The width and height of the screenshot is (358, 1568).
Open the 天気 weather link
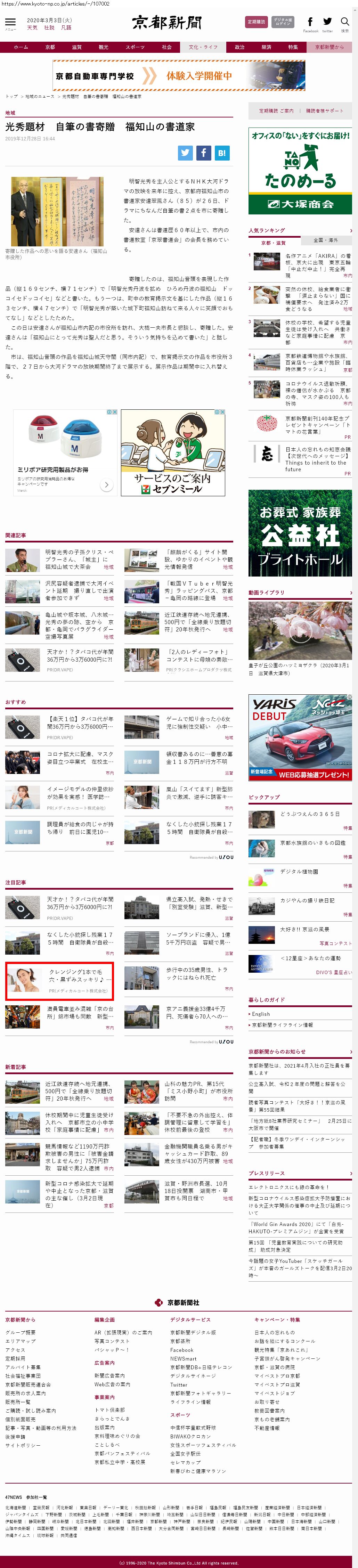(x=32, y=27)
